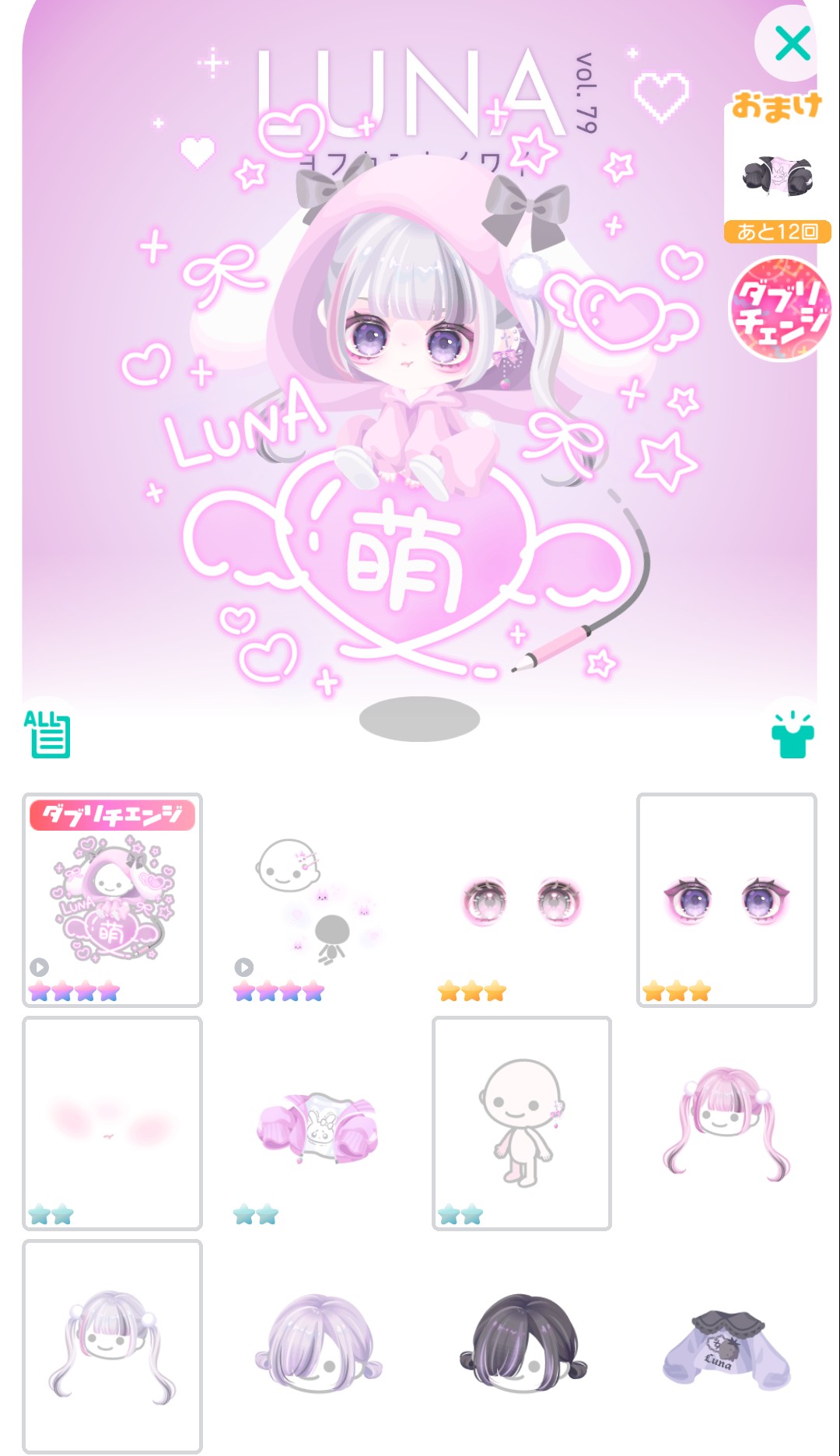Image resolution: width=840 pixels, height=1456 pixels.
Task: Select the pink eyes item
Action: click(x=522, y=900)
